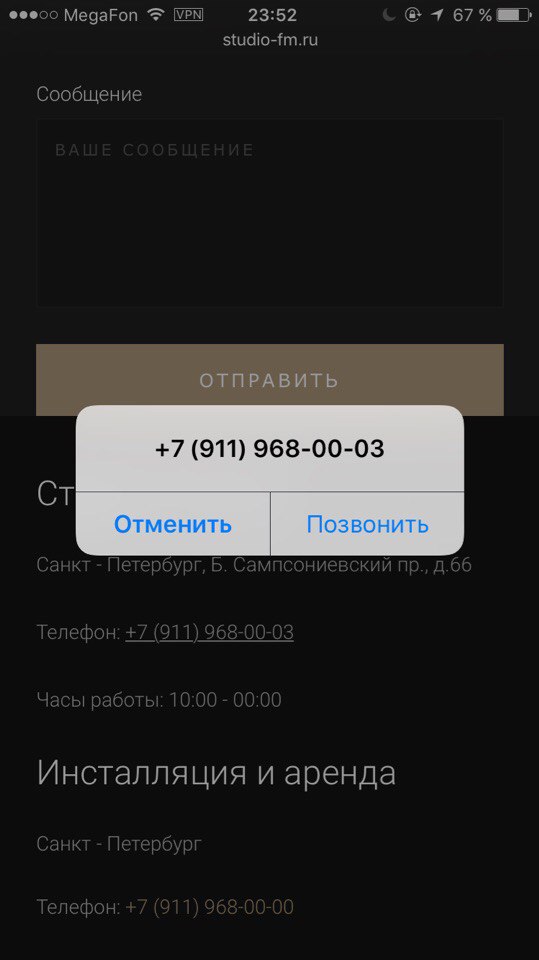
Task: Tap the studio-fm.ru address bar
Action: pos(270,40)
